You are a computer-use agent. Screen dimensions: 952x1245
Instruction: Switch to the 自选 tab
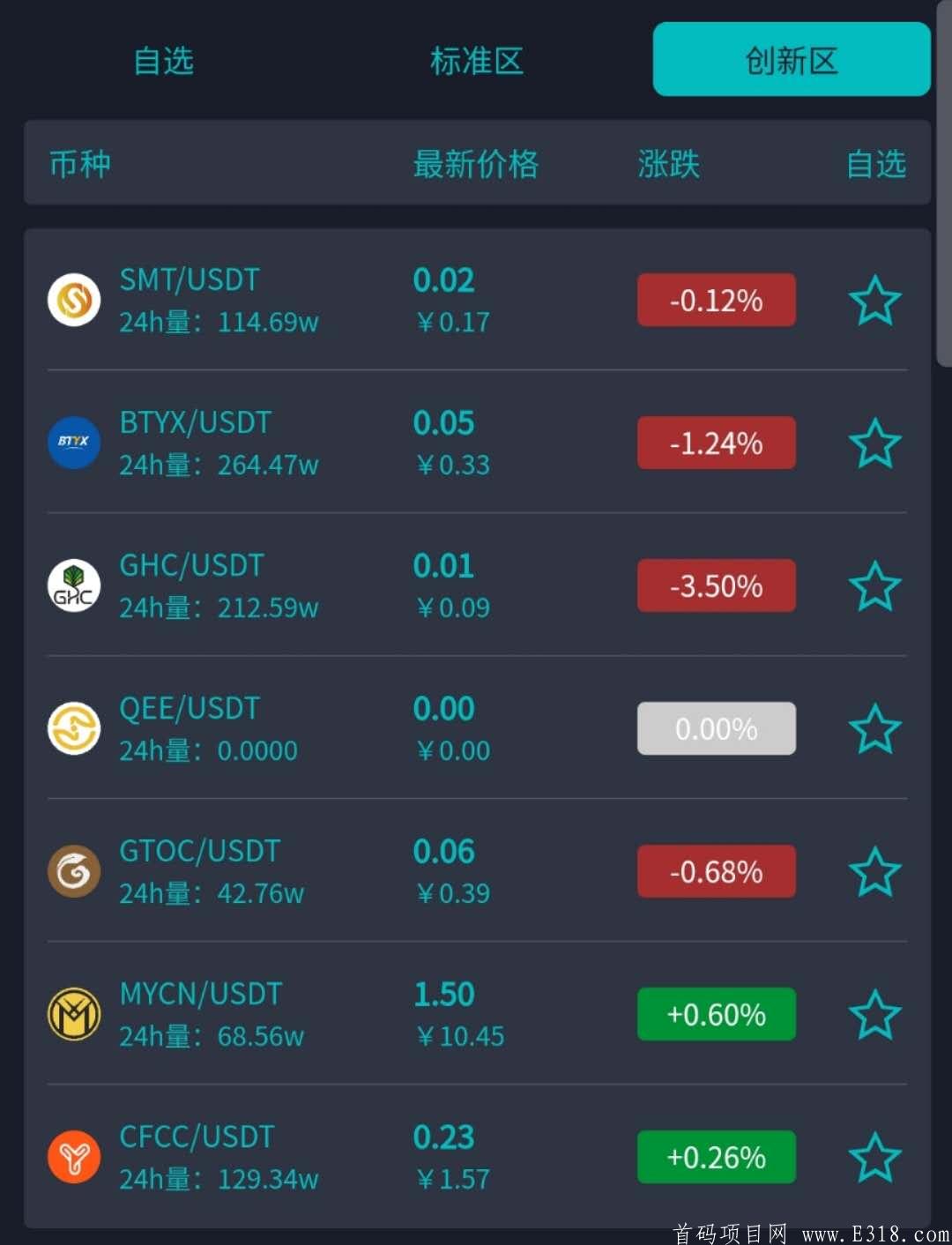[163, 61]
